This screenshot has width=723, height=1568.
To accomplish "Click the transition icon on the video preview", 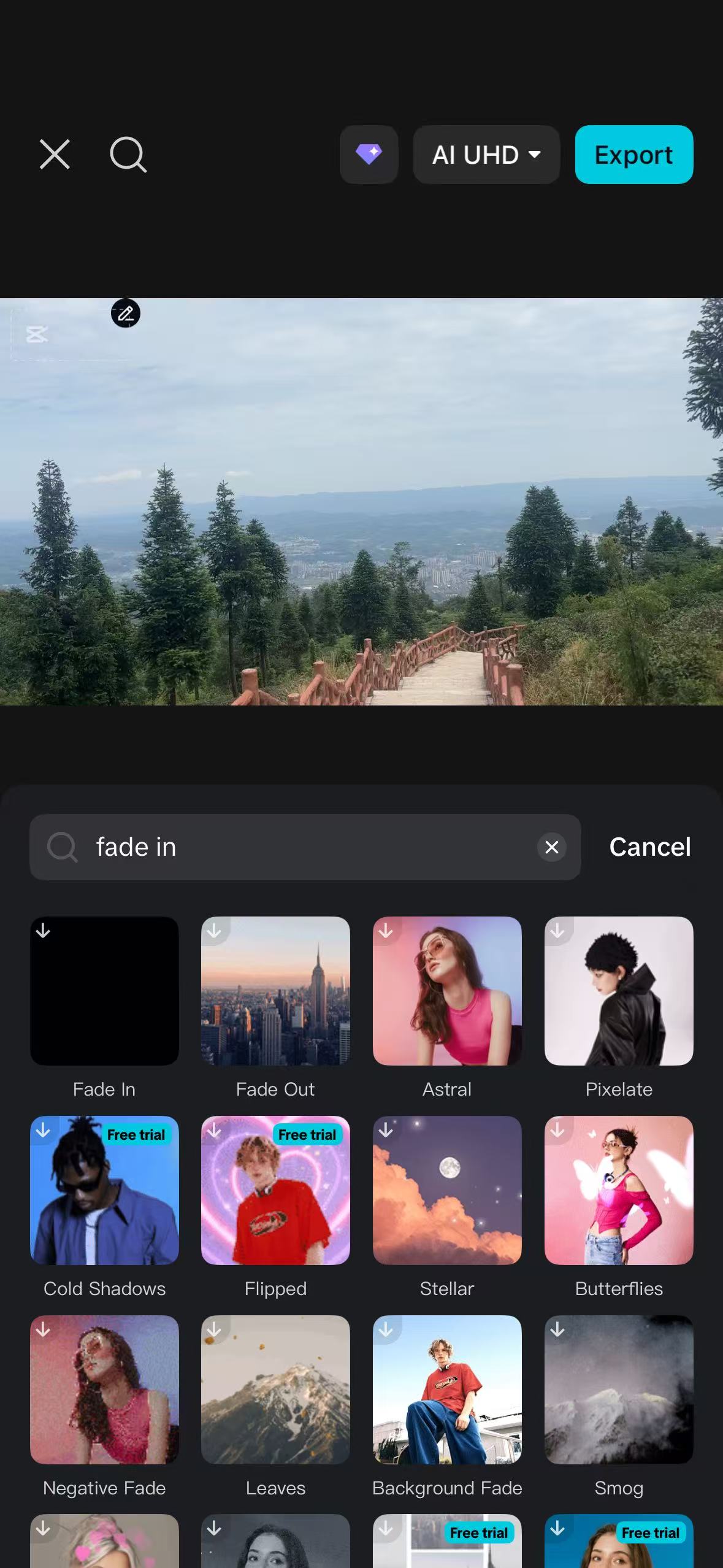I will point(37,335).
